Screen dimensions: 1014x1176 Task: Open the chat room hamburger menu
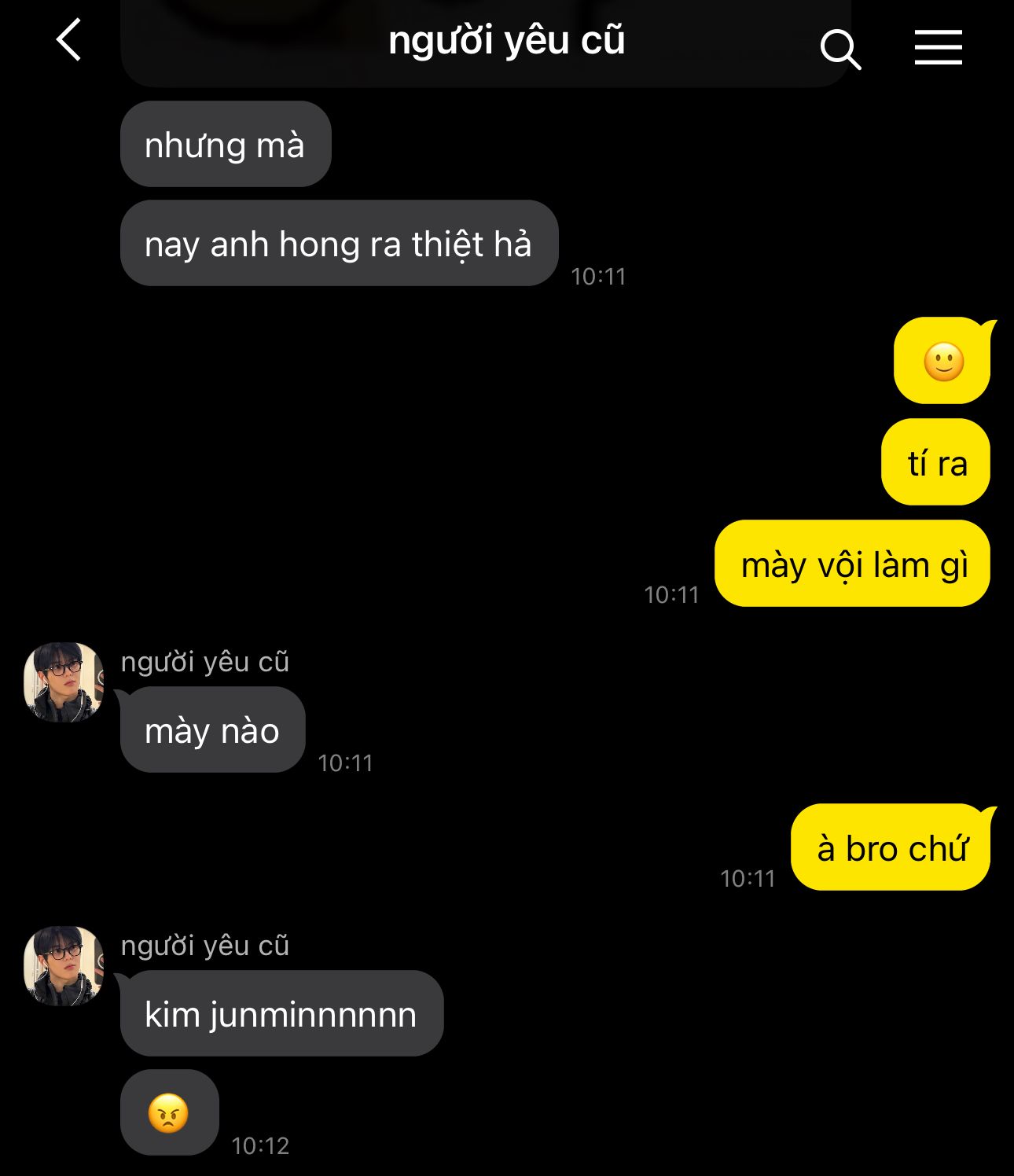pos(938,47)
